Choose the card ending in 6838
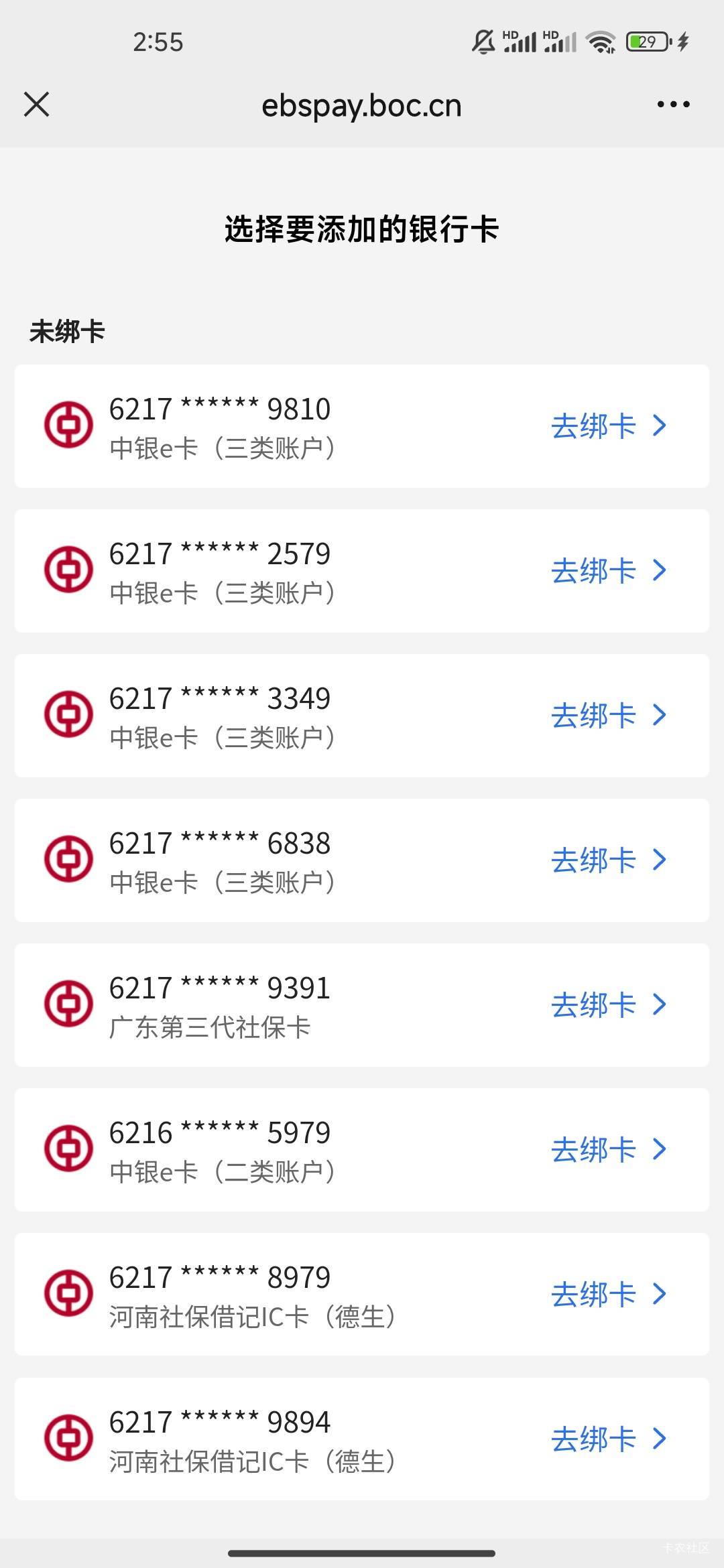724x1568 pixels. click(608, 860)
